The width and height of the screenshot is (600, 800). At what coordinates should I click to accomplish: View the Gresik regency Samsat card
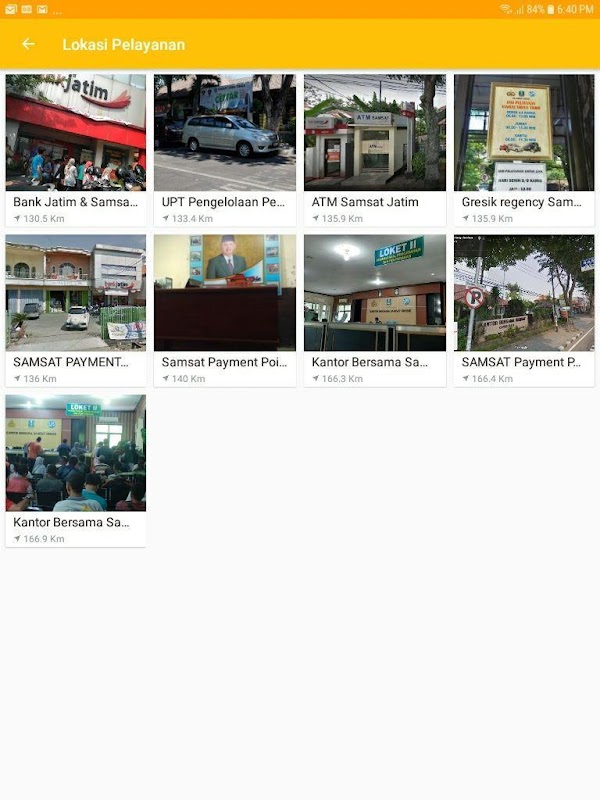(x=524, y=151)
